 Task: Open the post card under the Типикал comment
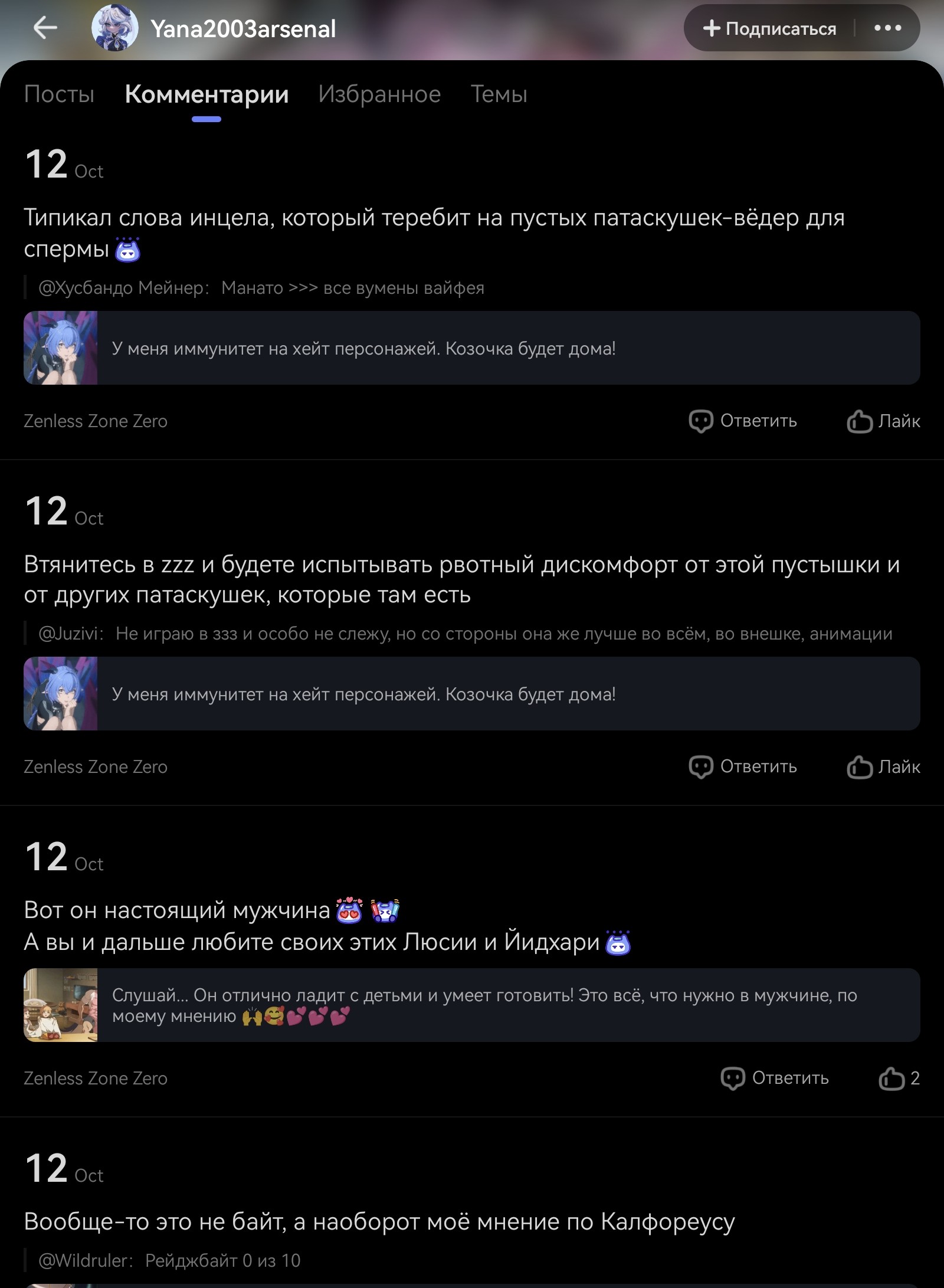click(x=472, y=348)
